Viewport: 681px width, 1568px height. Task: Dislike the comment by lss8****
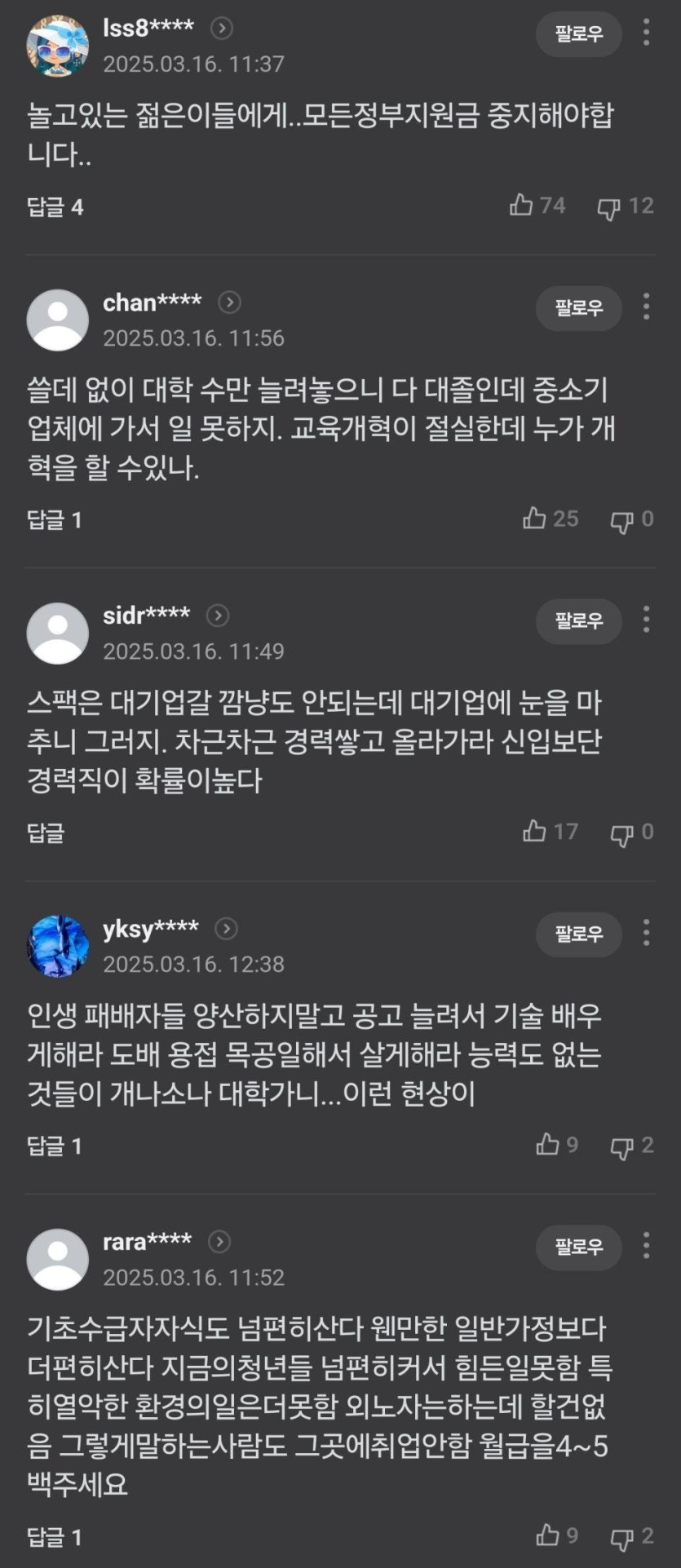click(608, 208)
